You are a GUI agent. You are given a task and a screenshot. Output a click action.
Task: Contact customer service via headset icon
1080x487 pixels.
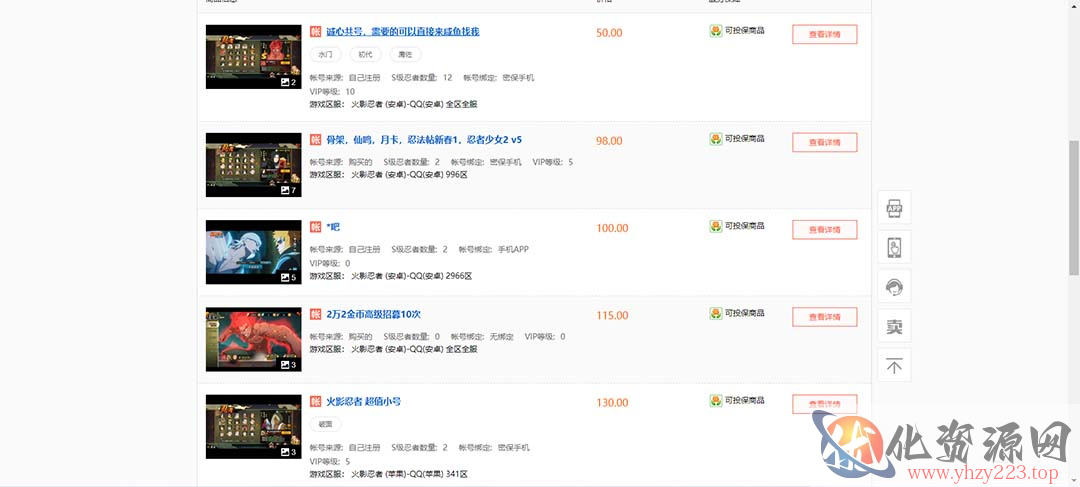coord(894,287)
